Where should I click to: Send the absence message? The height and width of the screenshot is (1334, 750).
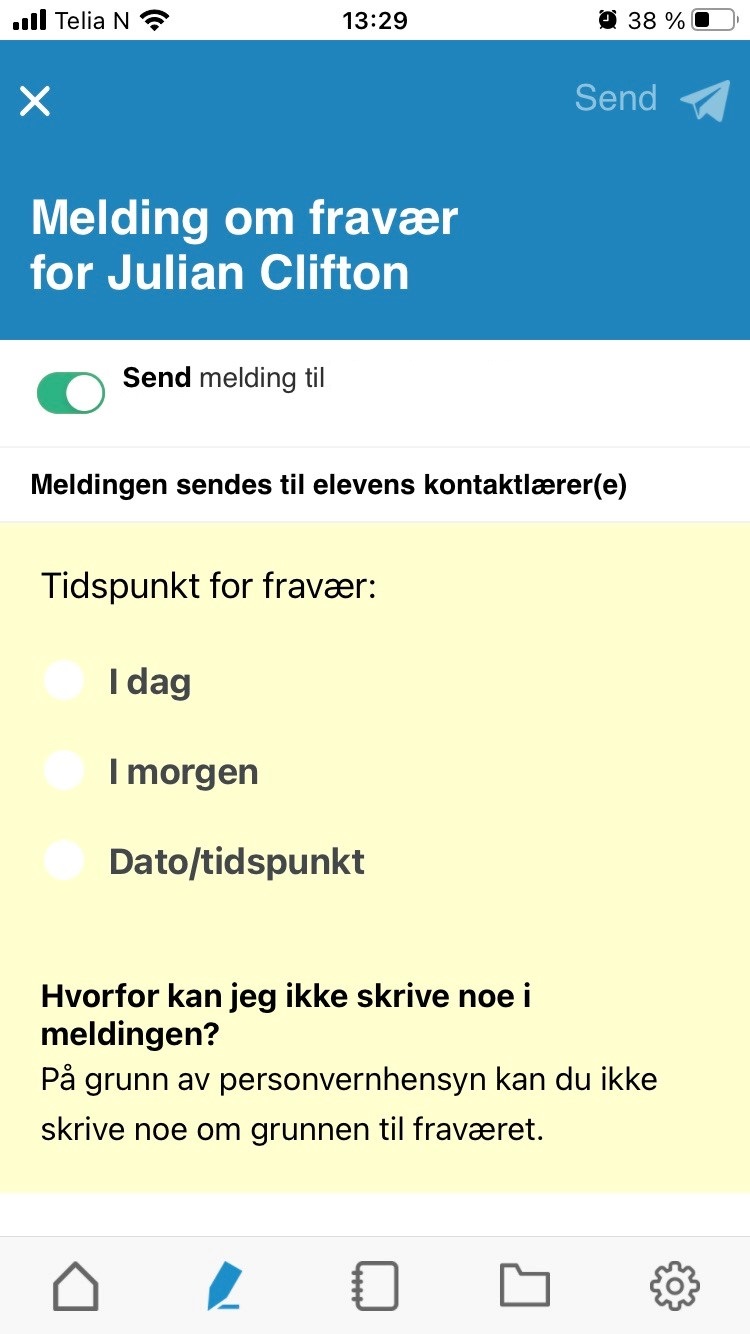(x=651, y=99)
